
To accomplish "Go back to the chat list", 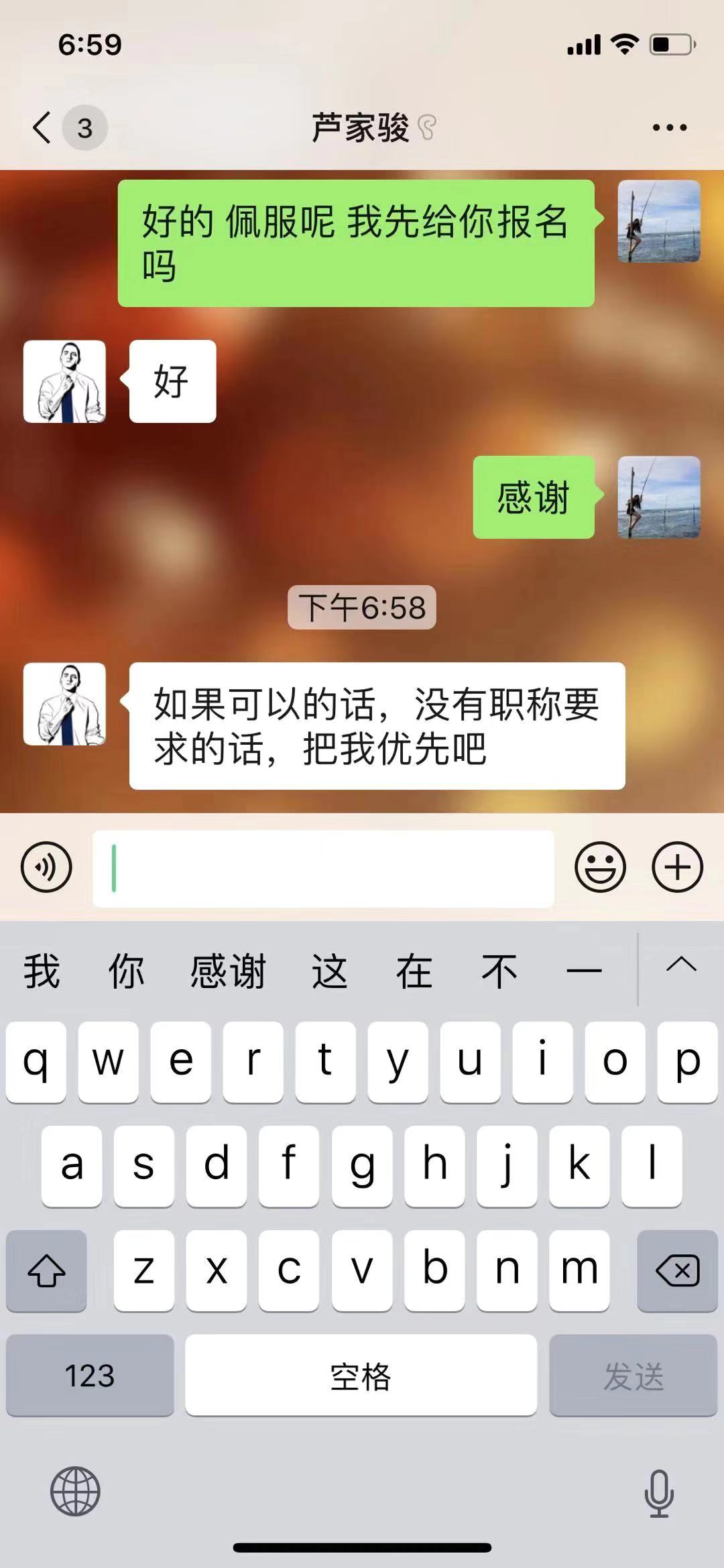I will (x=43, y=127).
